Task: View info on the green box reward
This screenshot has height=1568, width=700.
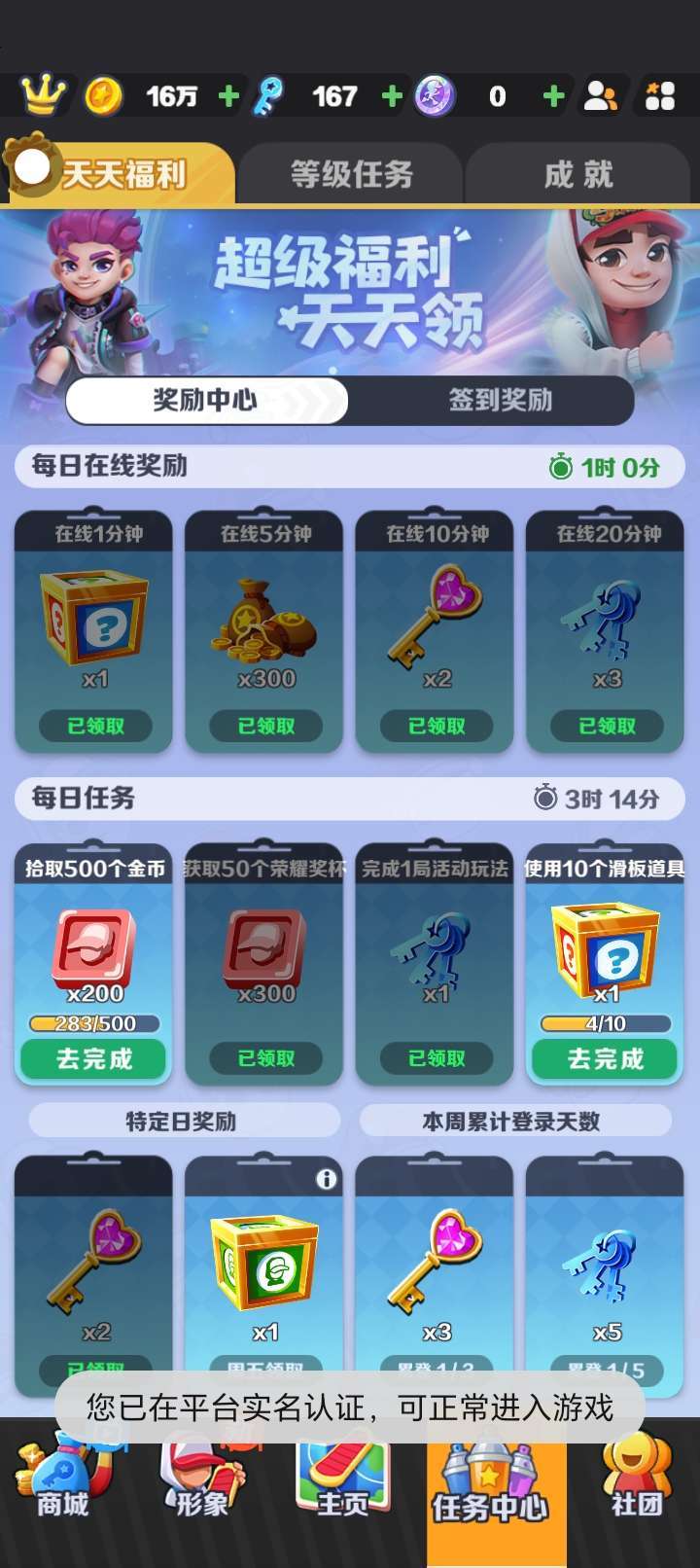Action: (x=327, y=1179)
